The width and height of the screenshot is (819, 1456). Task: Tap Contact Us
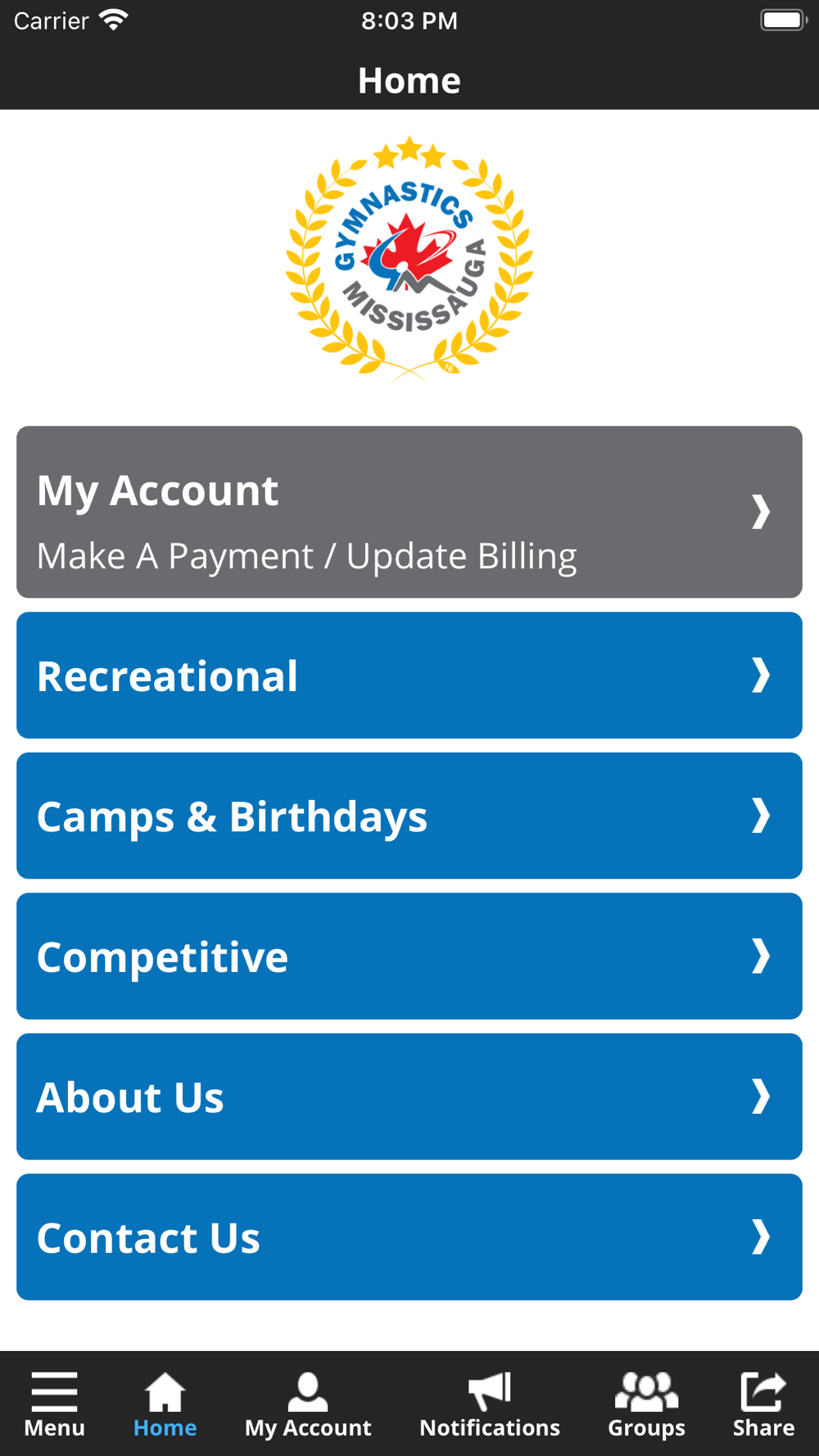coord(409,1237)
